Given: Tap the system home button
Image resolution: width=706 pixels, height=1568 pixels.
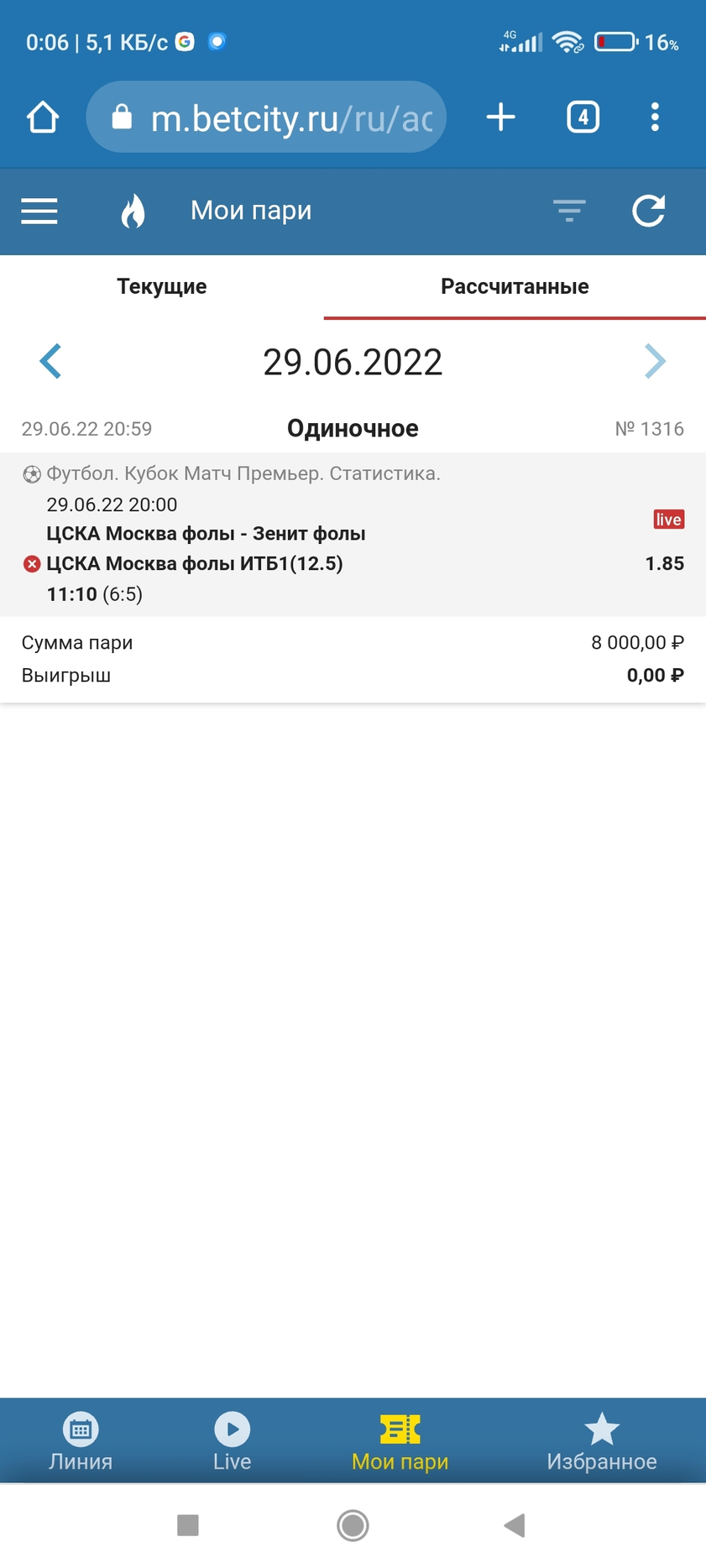Looking at the screenshot, I should (x=353, y=1525).
